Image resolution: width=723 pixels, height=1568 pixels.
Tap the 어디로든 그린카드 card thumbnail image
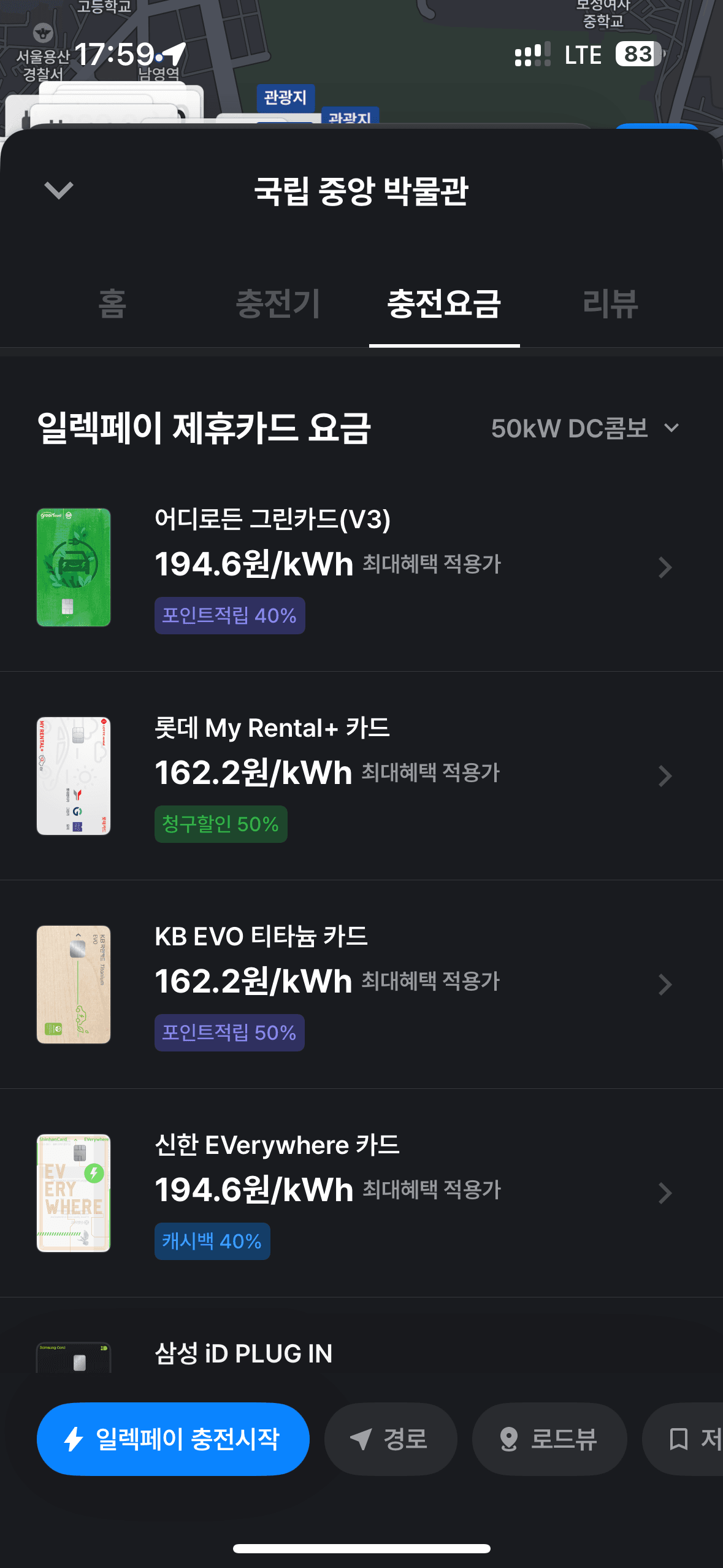[74, 567]
